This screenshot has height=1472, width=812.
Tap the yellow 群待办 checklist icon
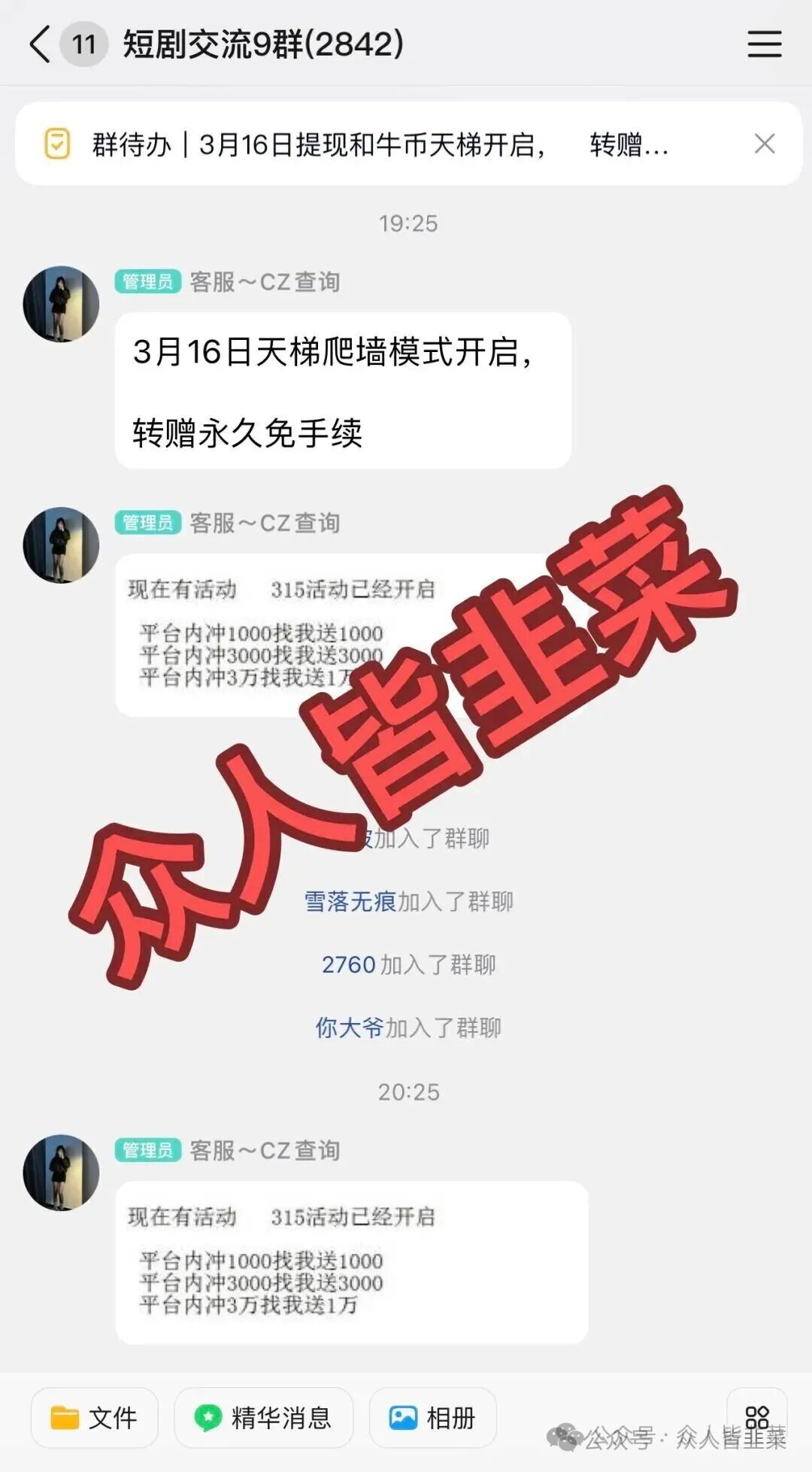[x=56, y=144]
